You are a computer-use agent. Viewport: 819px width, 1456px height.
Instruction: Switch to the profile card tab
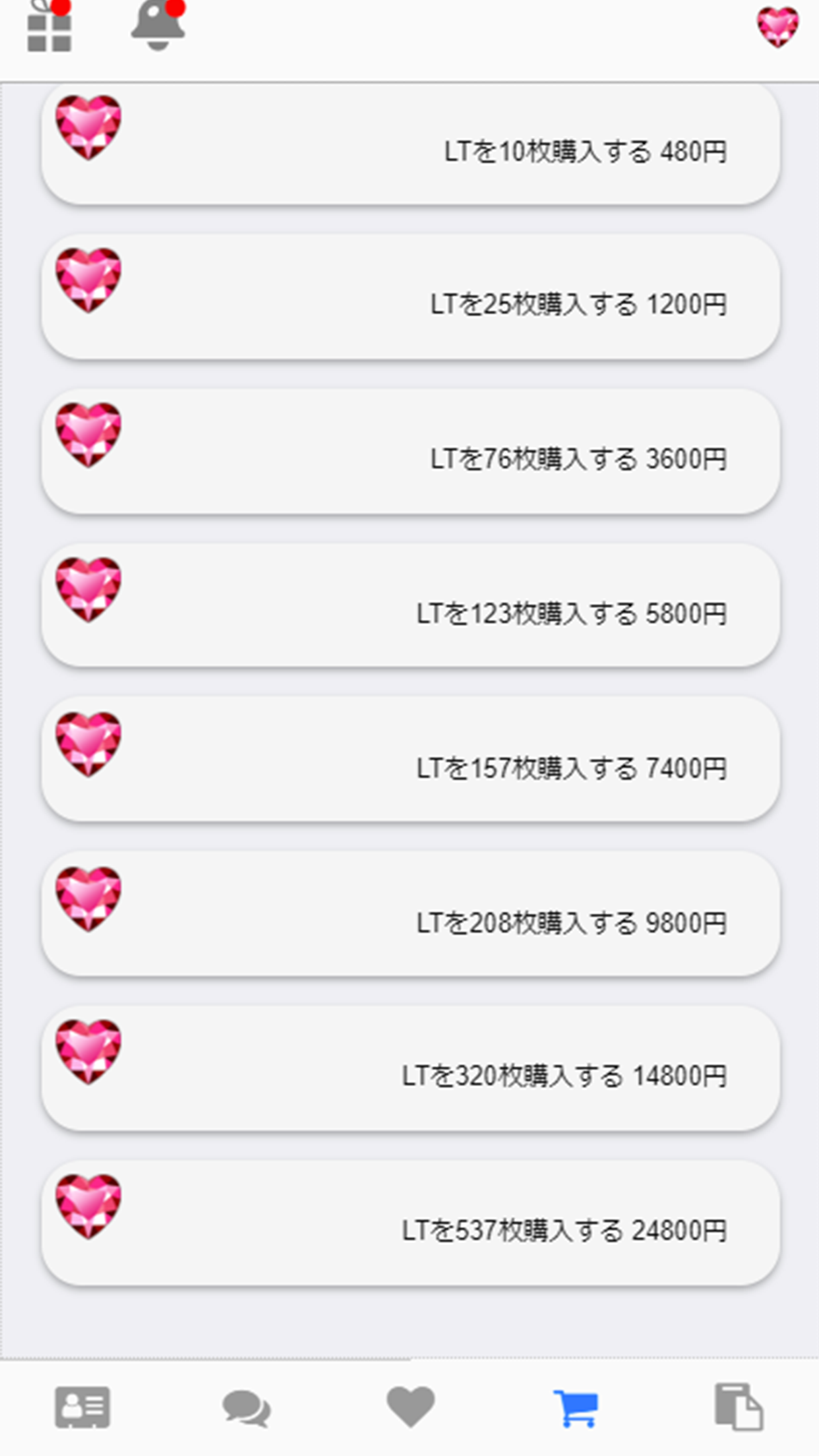[x=82, y=1407]
